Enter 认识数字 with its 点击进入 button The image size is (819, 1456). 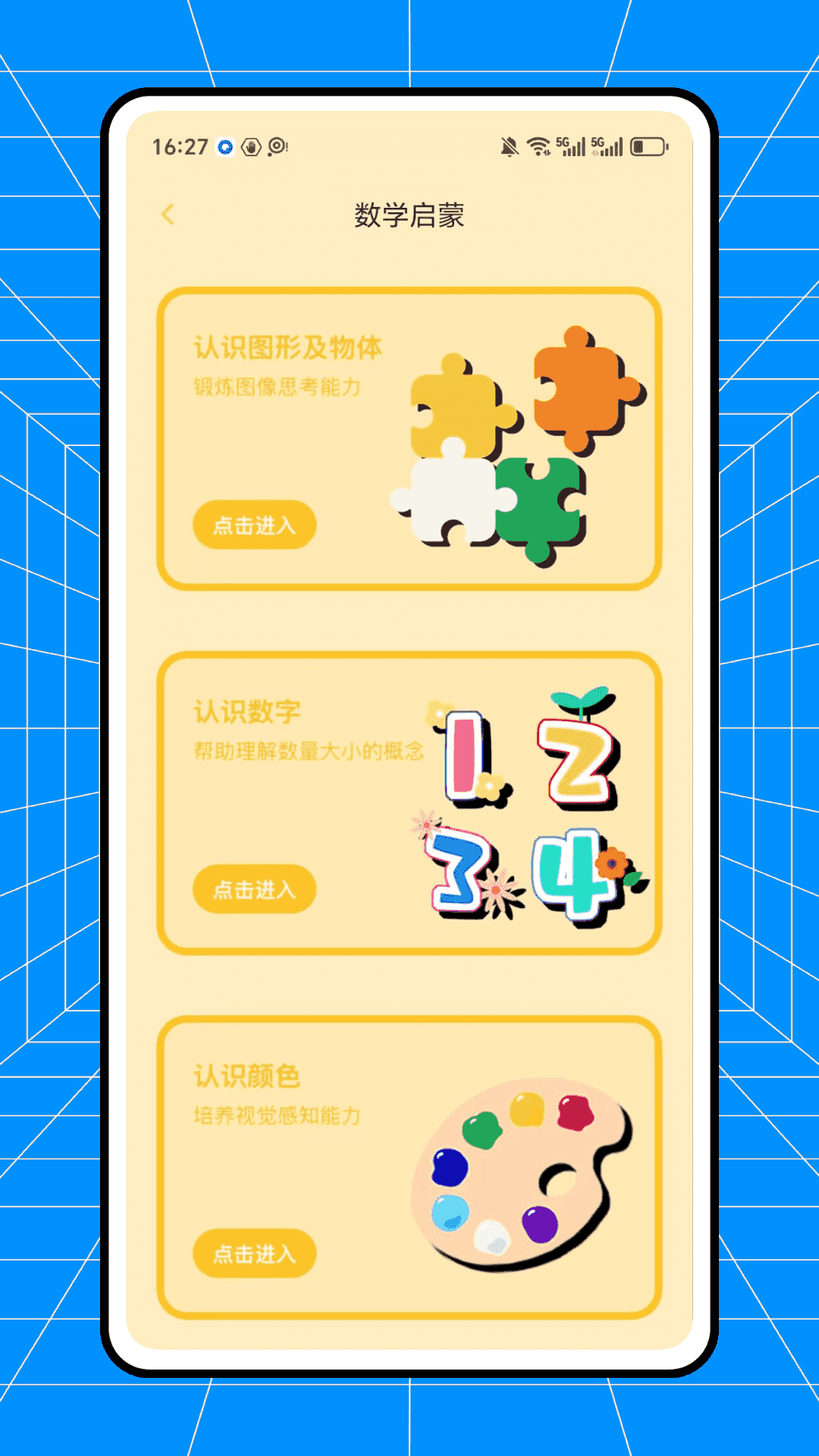(x=254, y=889)
